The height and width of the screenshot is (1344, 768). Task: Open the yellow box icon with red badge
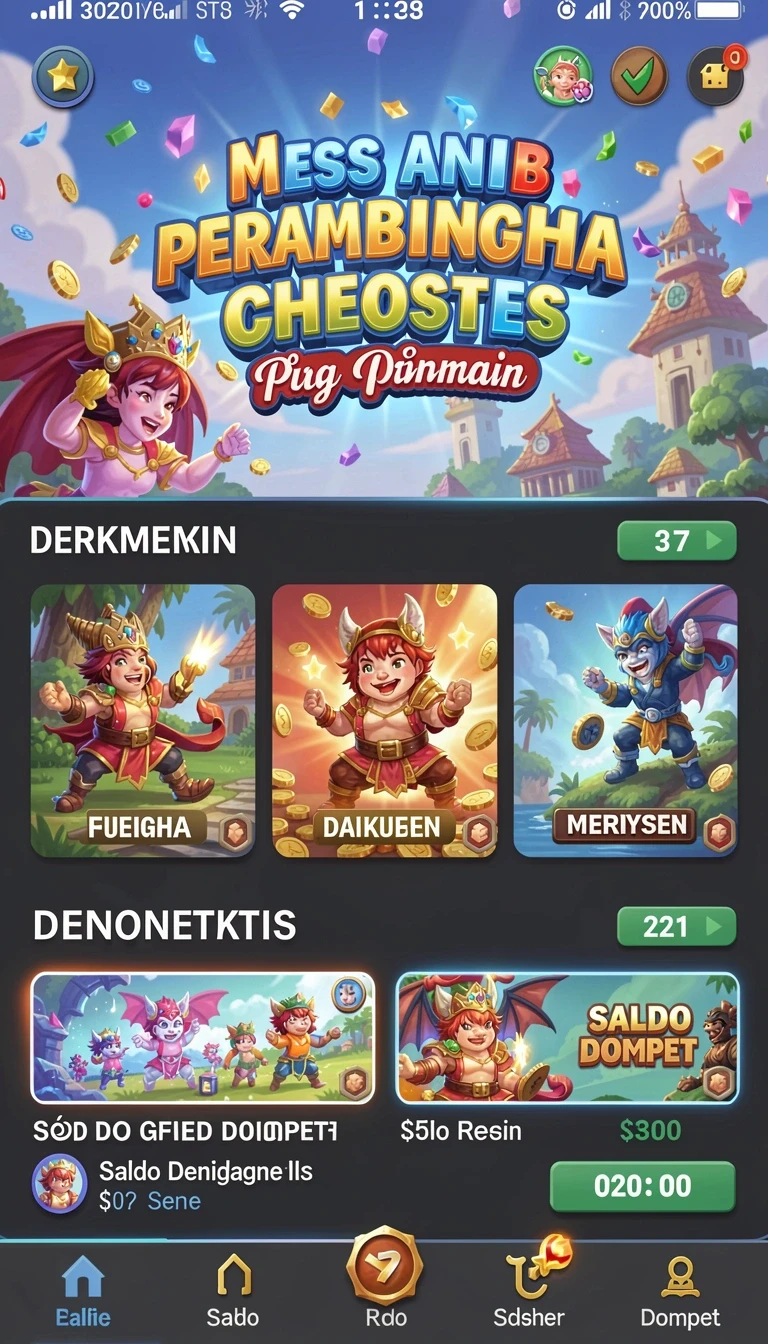point(716,77)
